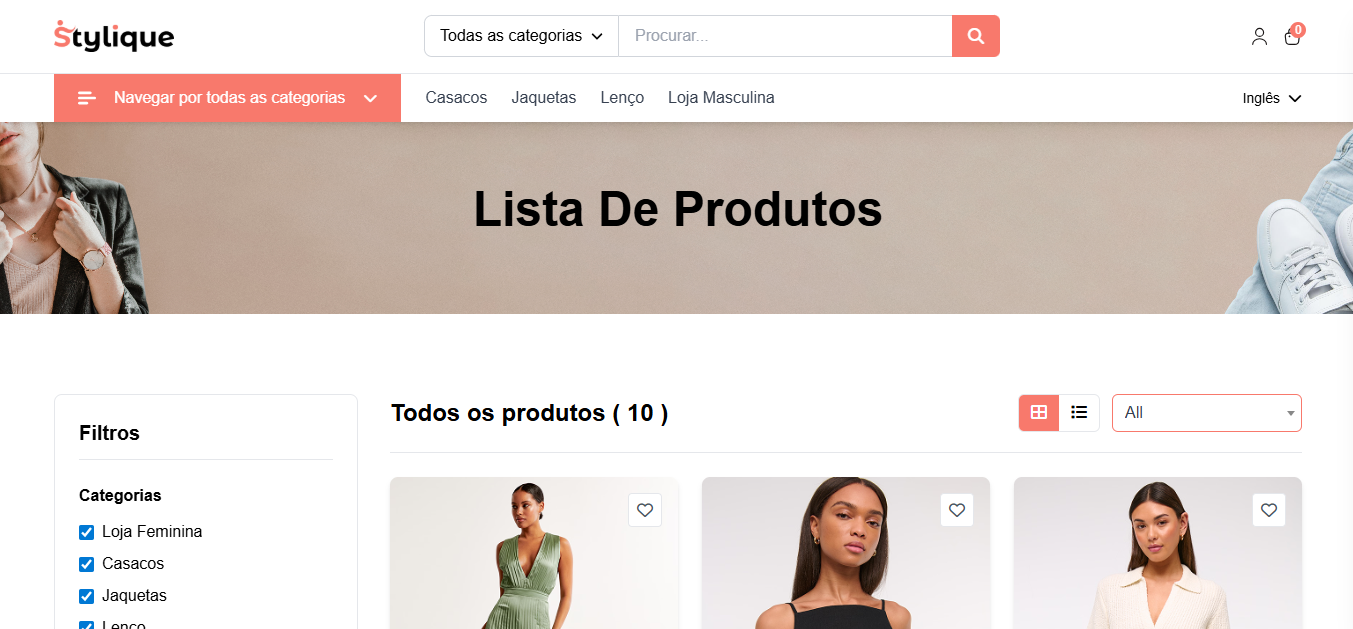Image resolution: width=1353 pixels, height=629 pixels.
Task: Open the Todas as categorias dropdown
Action: point(521,36)
